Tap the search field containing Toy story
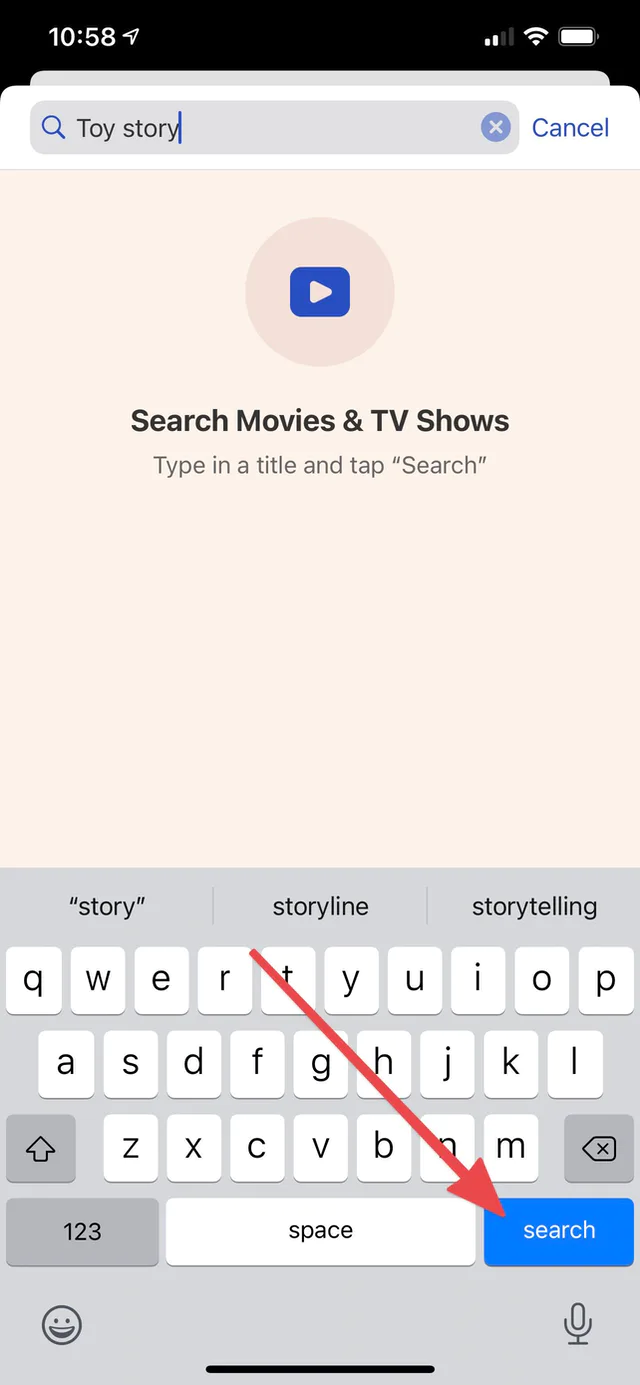640x1385 pixels. point(274,127)
